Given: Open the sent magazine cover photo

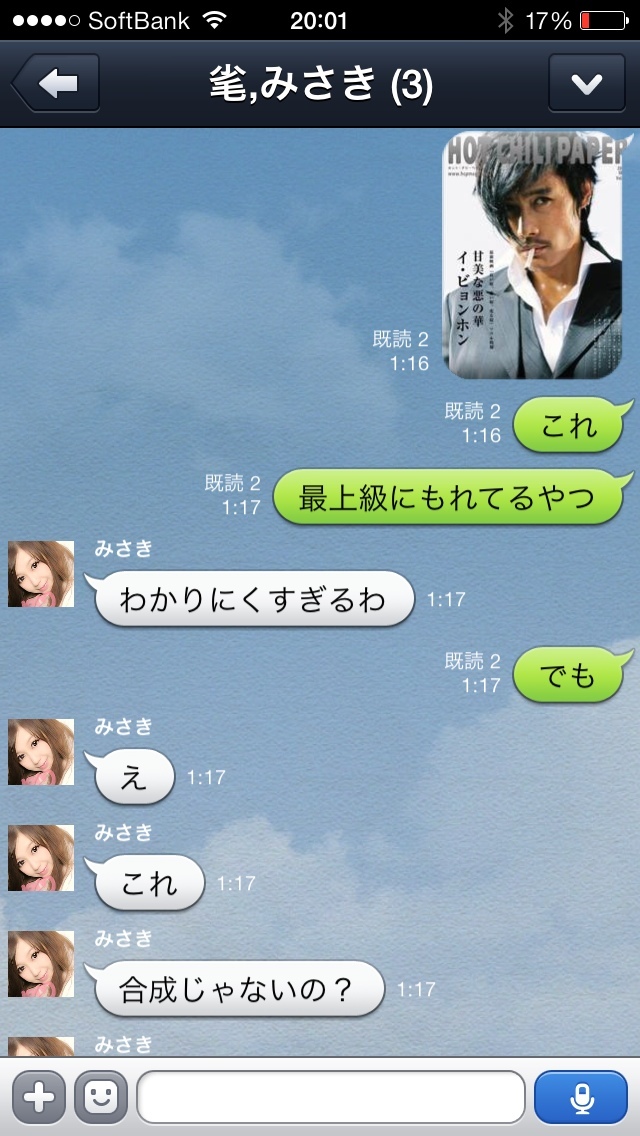Looking at the screenshot, I should [534, 256].
